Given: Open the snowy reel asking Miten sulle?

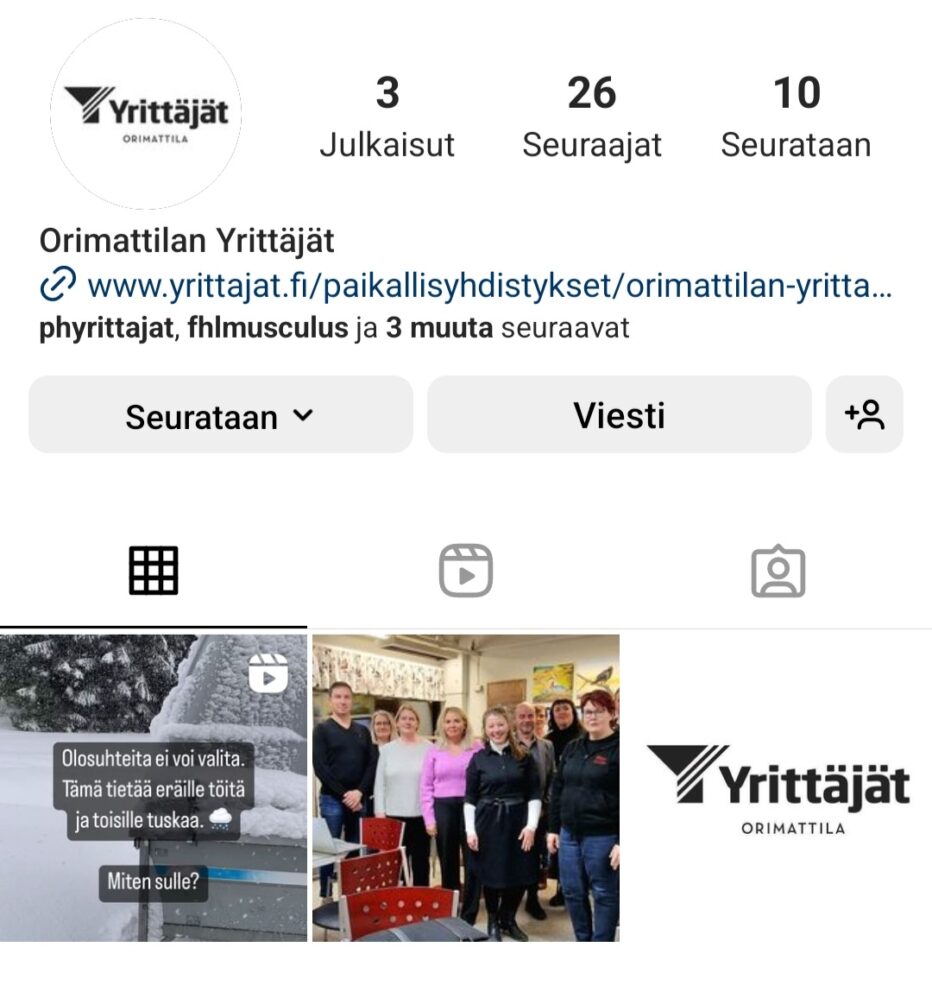Looking at the screenshot, I should pyautogui.click(x=153, y=788).
